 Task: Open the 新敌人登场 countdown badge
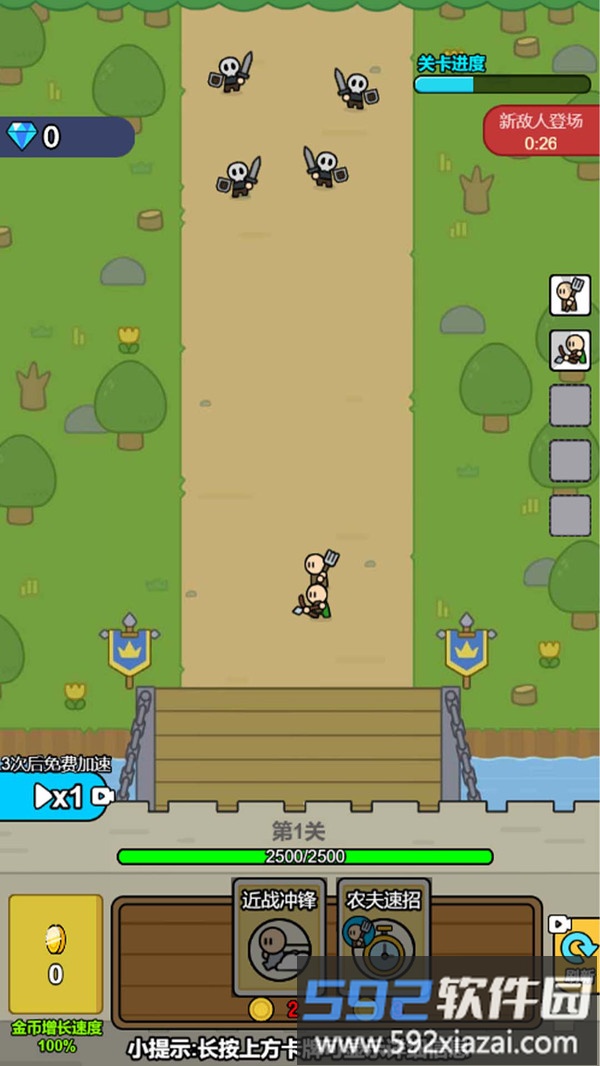(541, 131)
